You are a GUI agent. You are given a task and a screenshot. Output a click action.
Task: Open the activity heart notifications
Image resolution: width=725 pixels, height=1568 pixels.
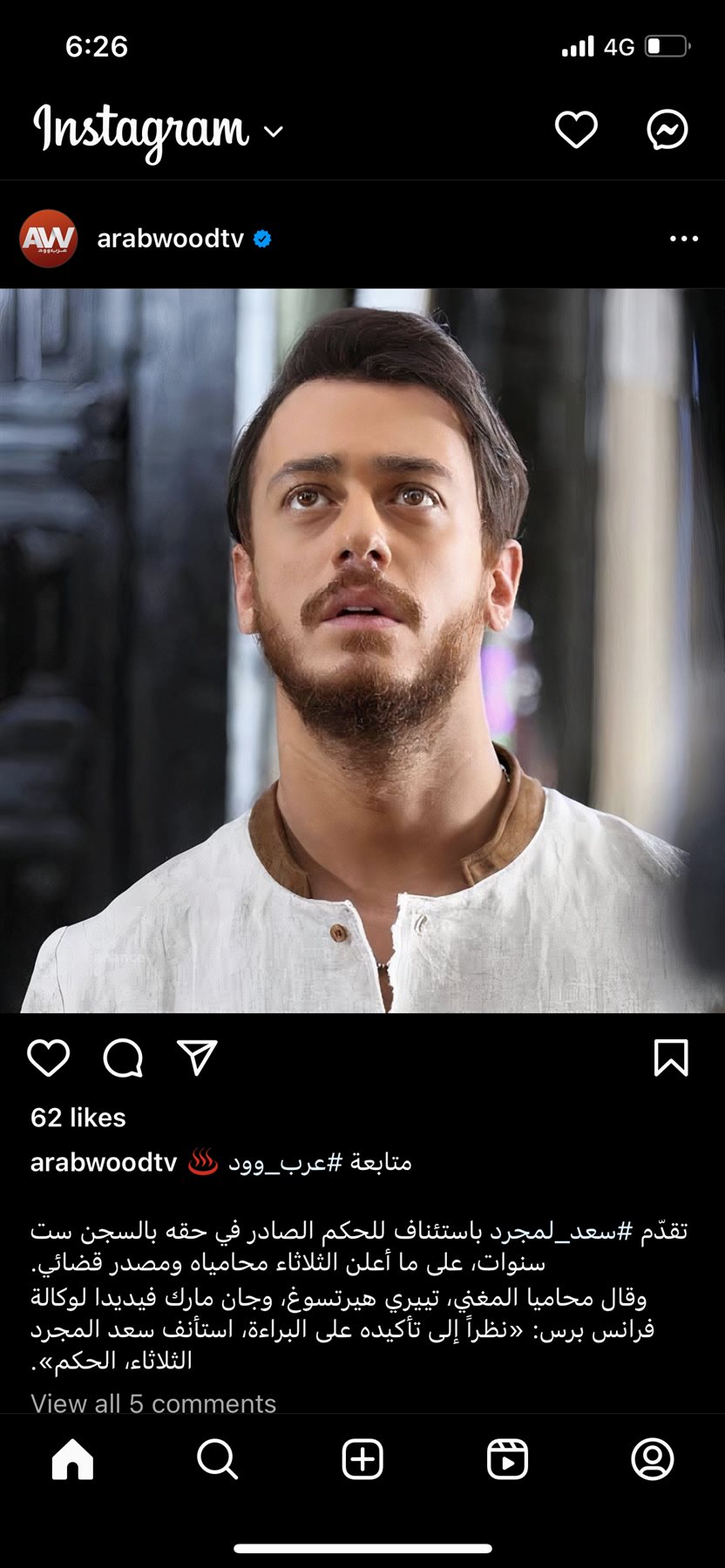tap(576, 130)
